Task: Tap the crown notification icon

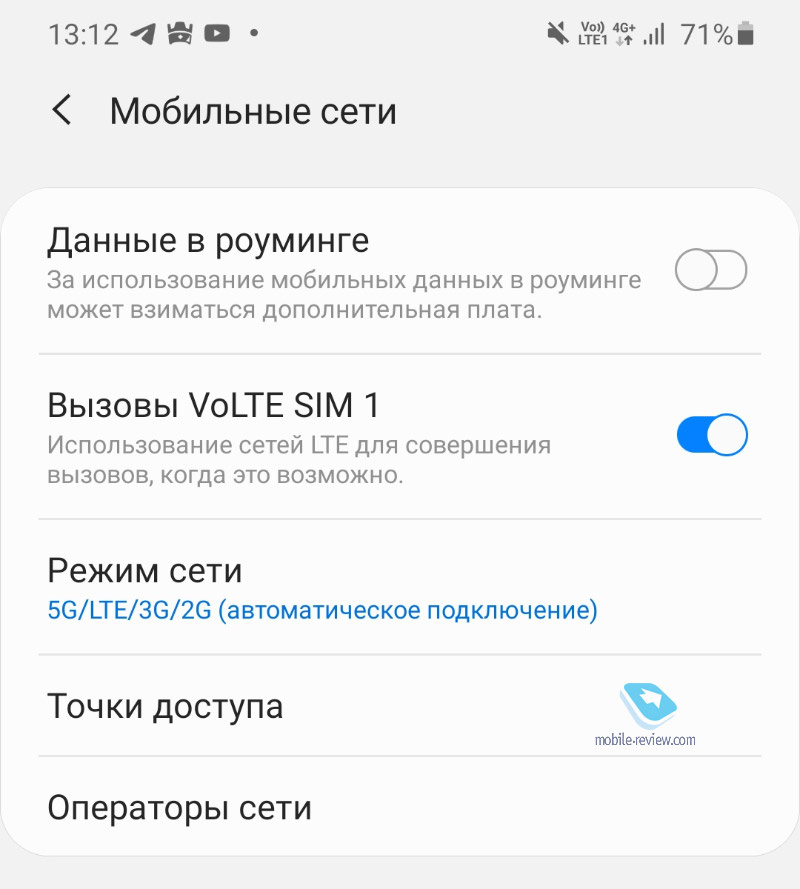Action: click(x=176, y=32)
